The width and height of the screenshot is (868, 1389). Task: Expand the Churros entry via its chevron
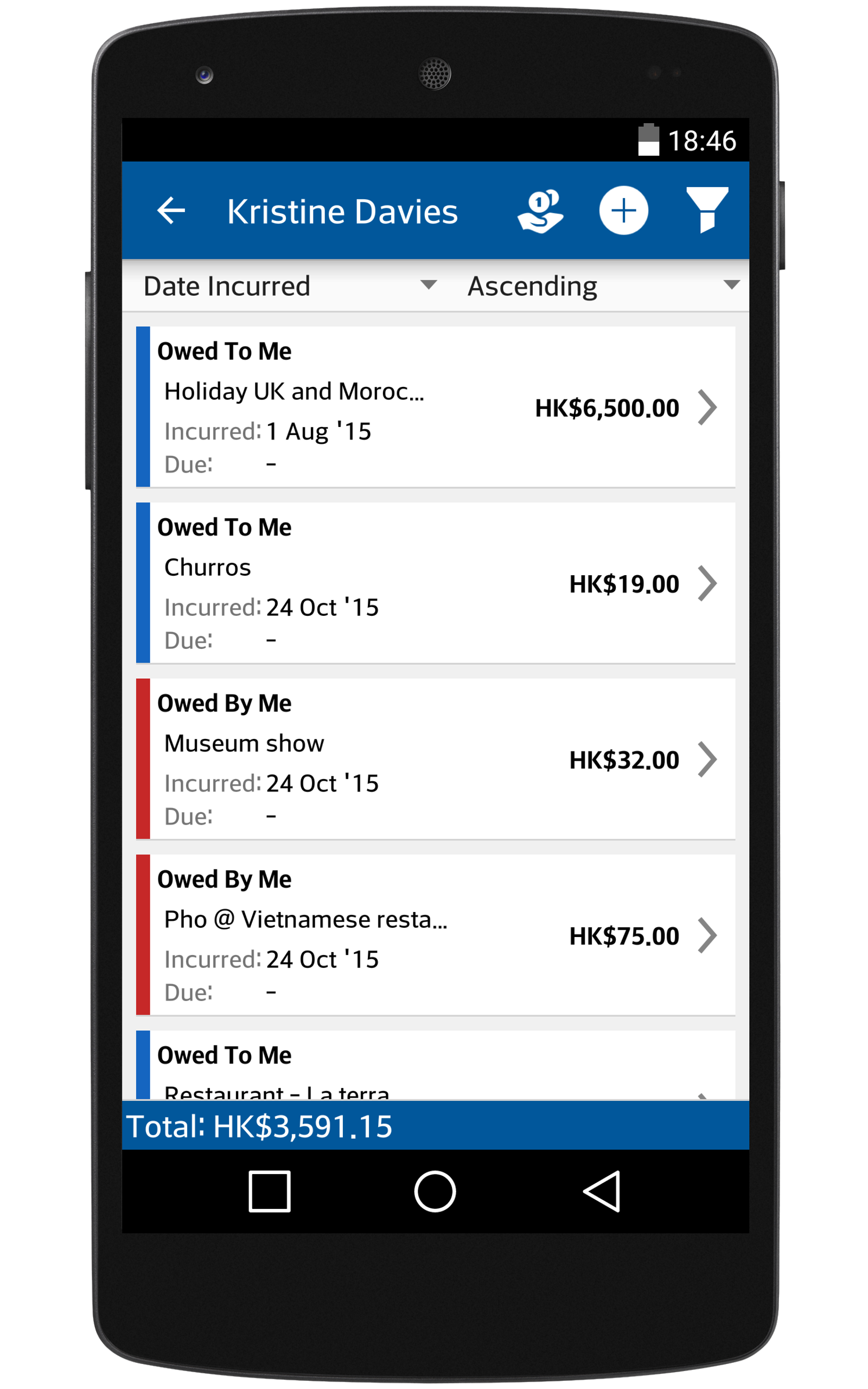(x=709, y=584)
